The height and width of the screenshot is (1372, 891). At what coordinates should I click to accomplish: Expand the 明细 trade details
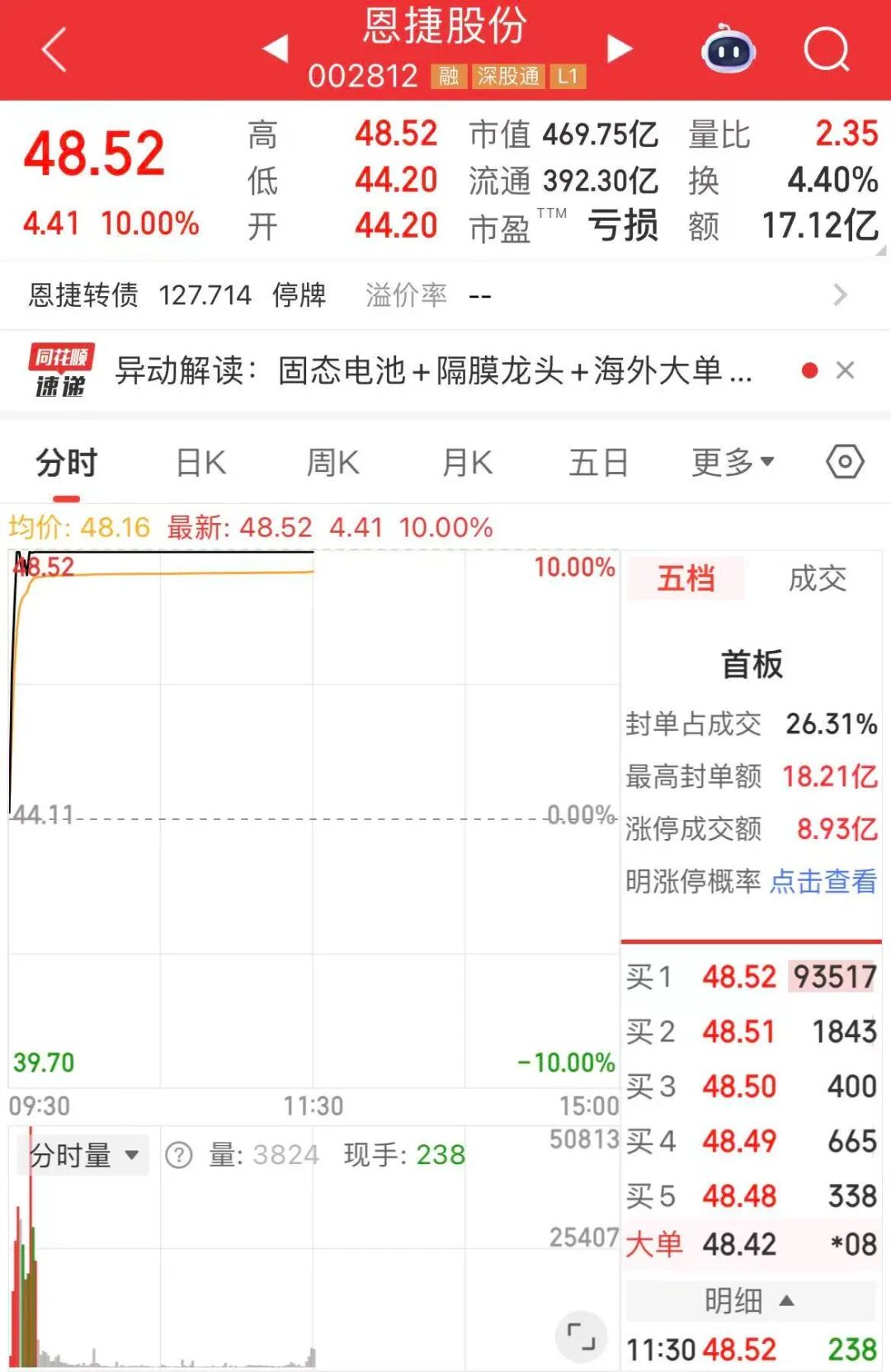[x=750, y=1301]
